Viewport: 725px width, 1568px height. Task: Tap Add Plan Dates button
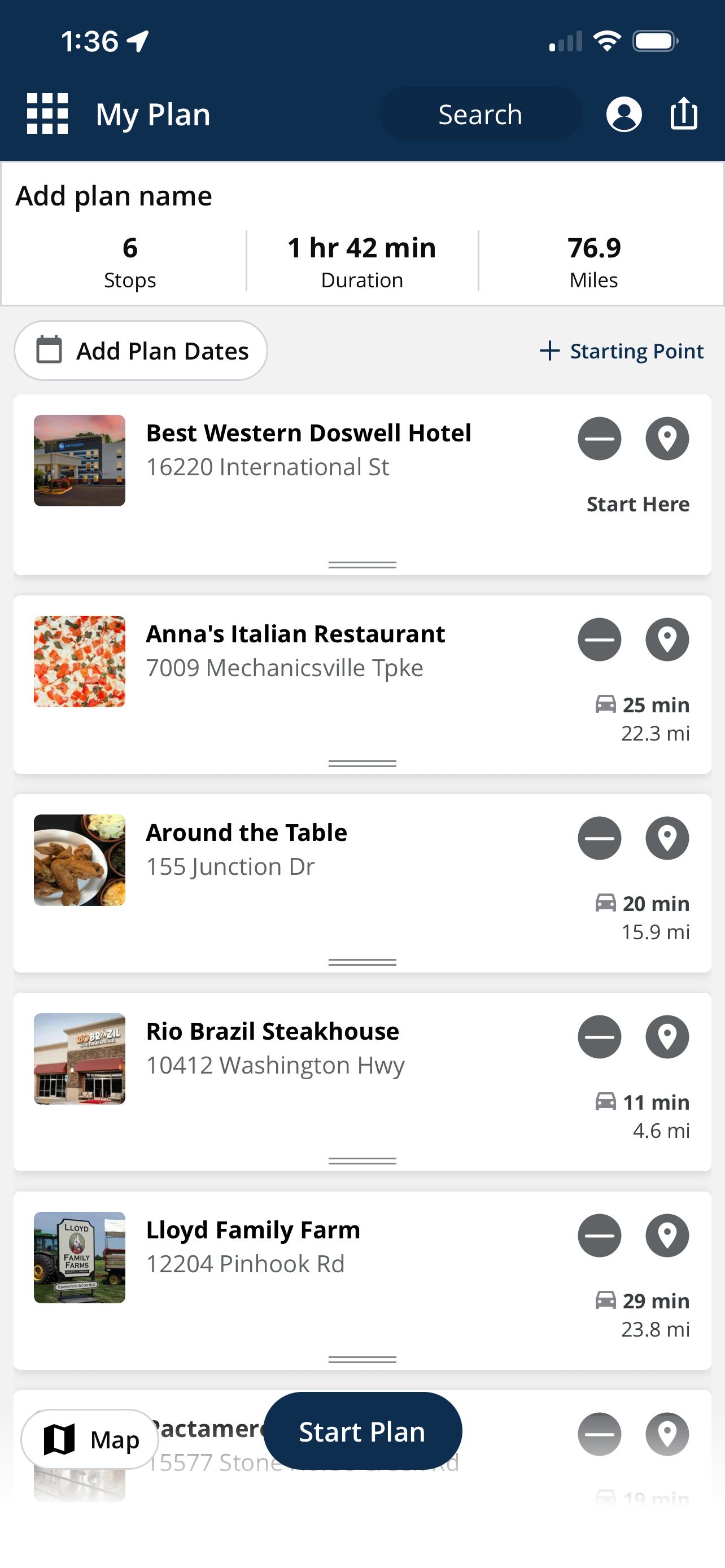(x=141, y=351)
